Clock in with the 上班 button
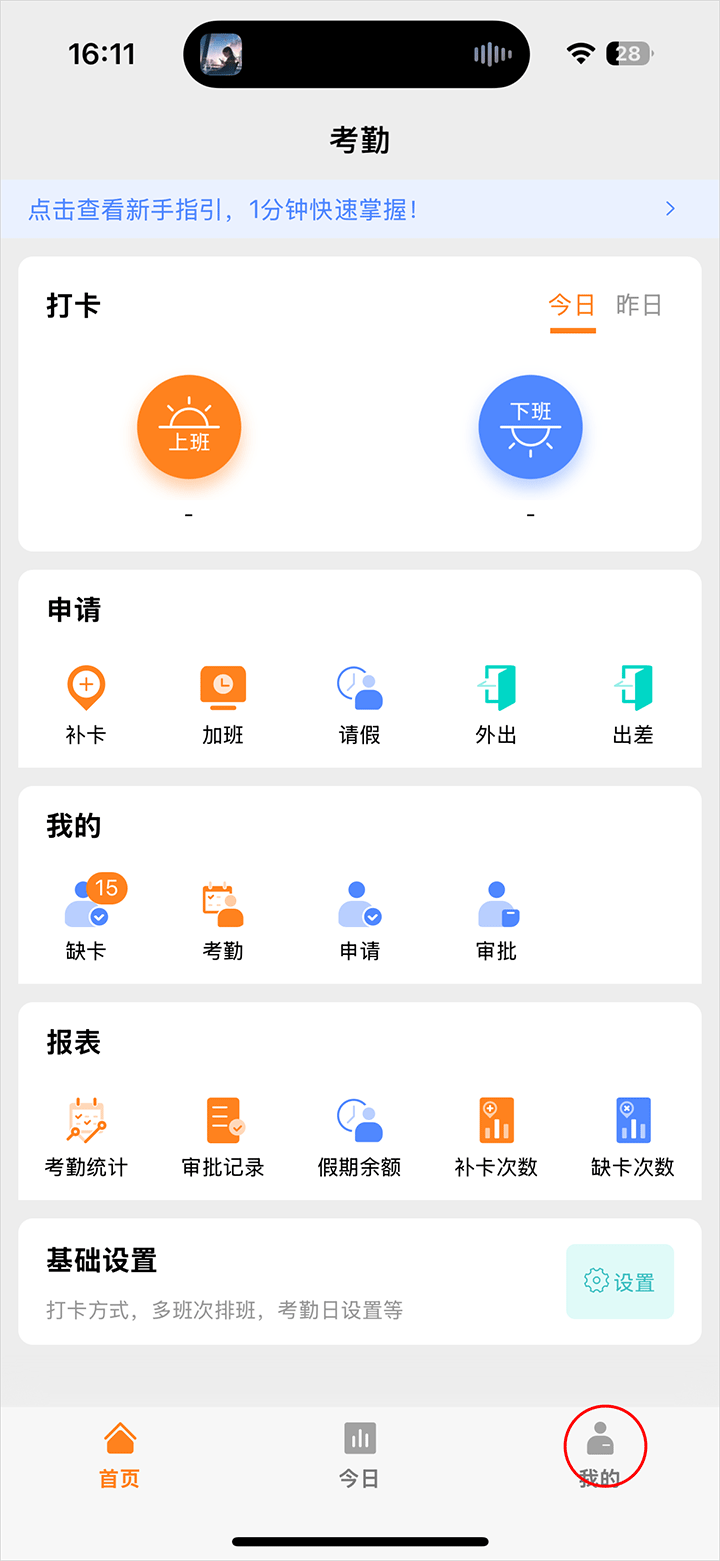 (189, 428)
